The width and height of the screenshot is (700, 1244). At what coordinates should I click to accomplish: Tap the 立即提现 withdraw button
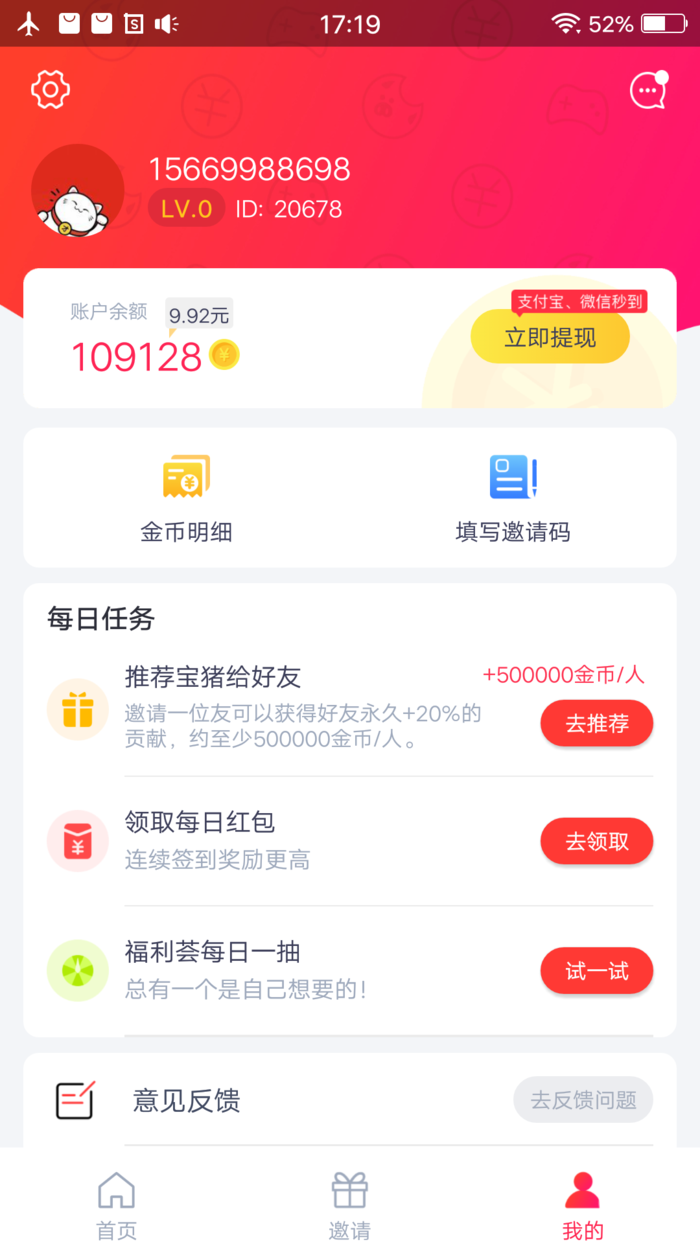point(550,337)
